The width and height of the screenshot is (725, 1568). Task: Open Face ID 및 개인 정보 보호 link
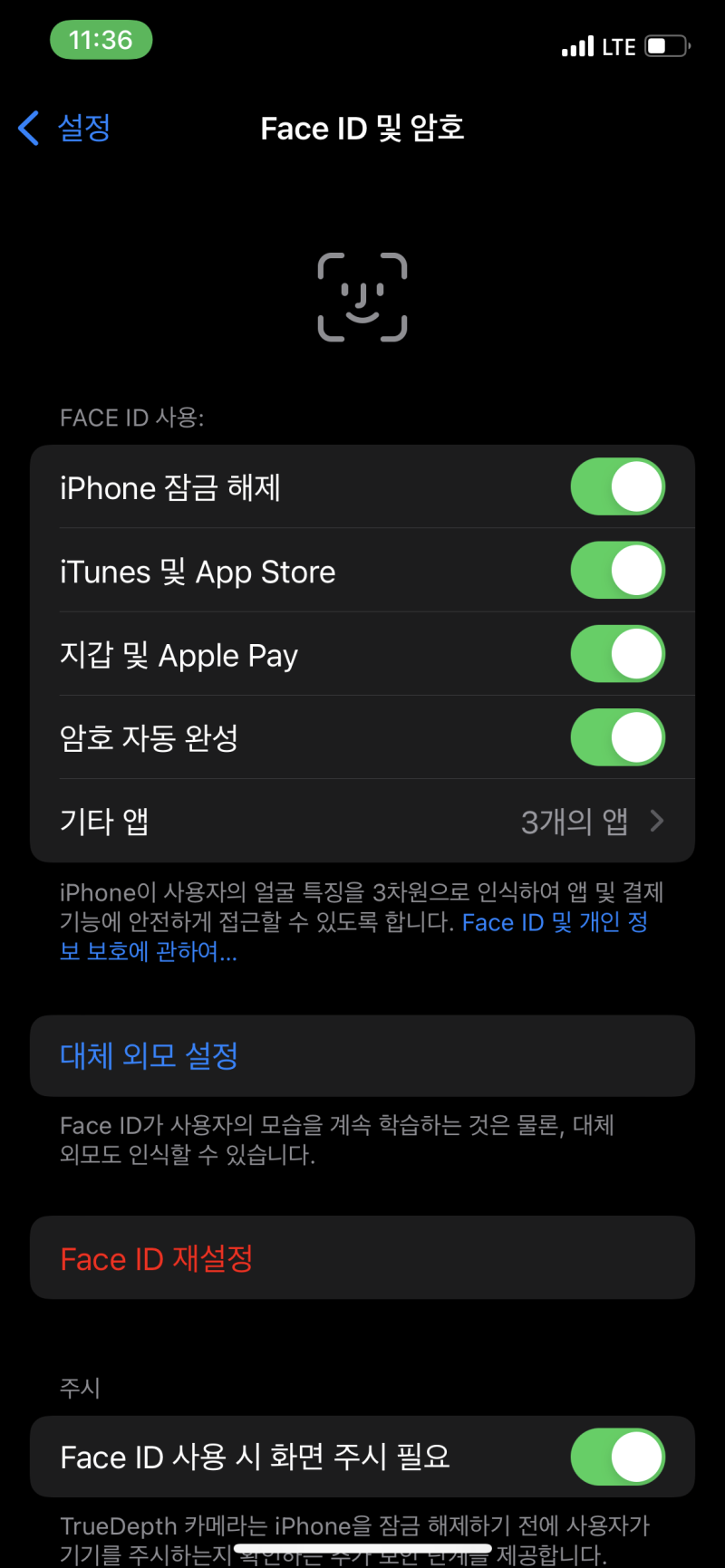555,922
